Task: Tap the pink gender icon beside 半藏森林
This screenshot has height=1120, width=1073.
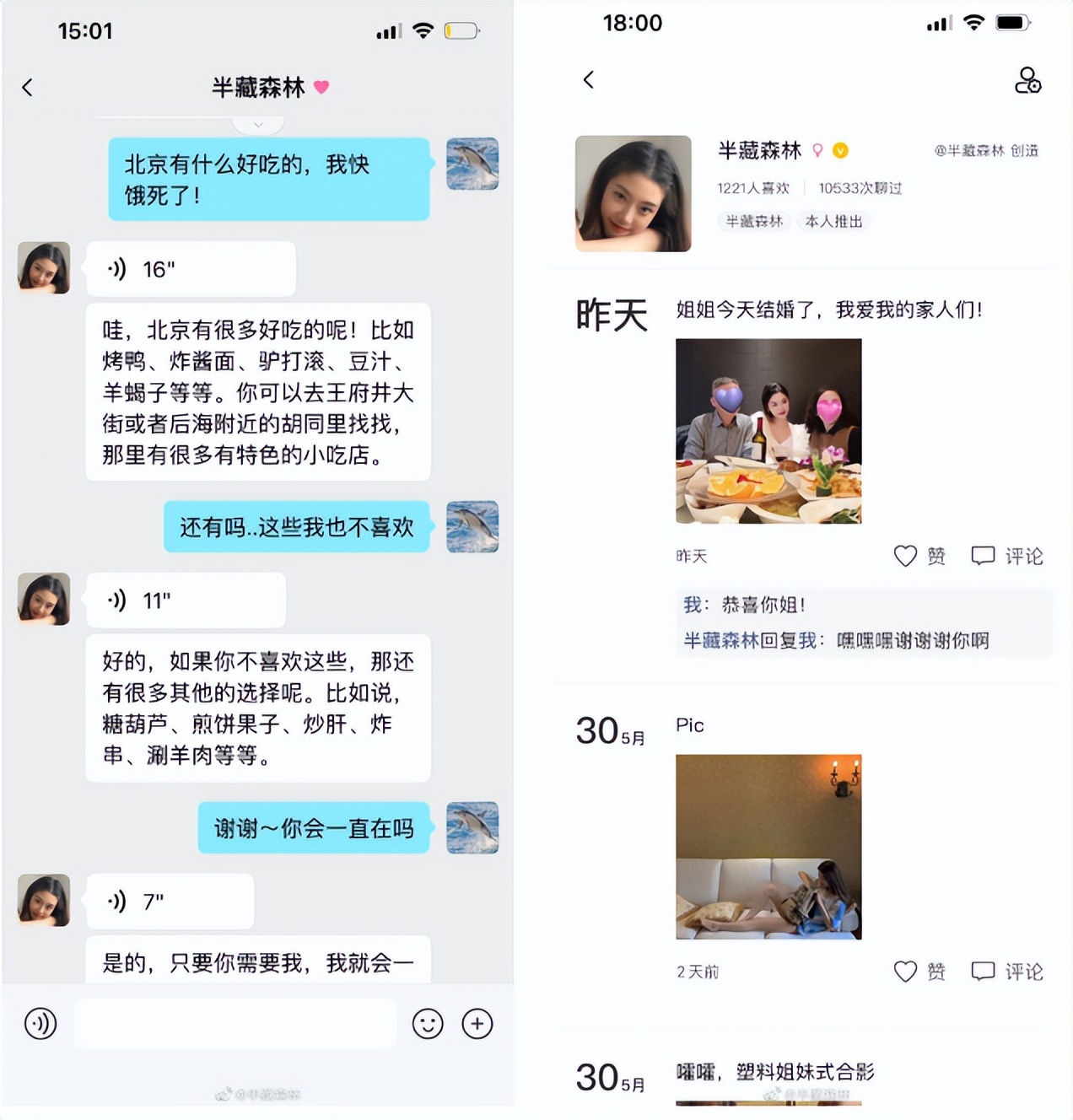Action: [819, 151]
